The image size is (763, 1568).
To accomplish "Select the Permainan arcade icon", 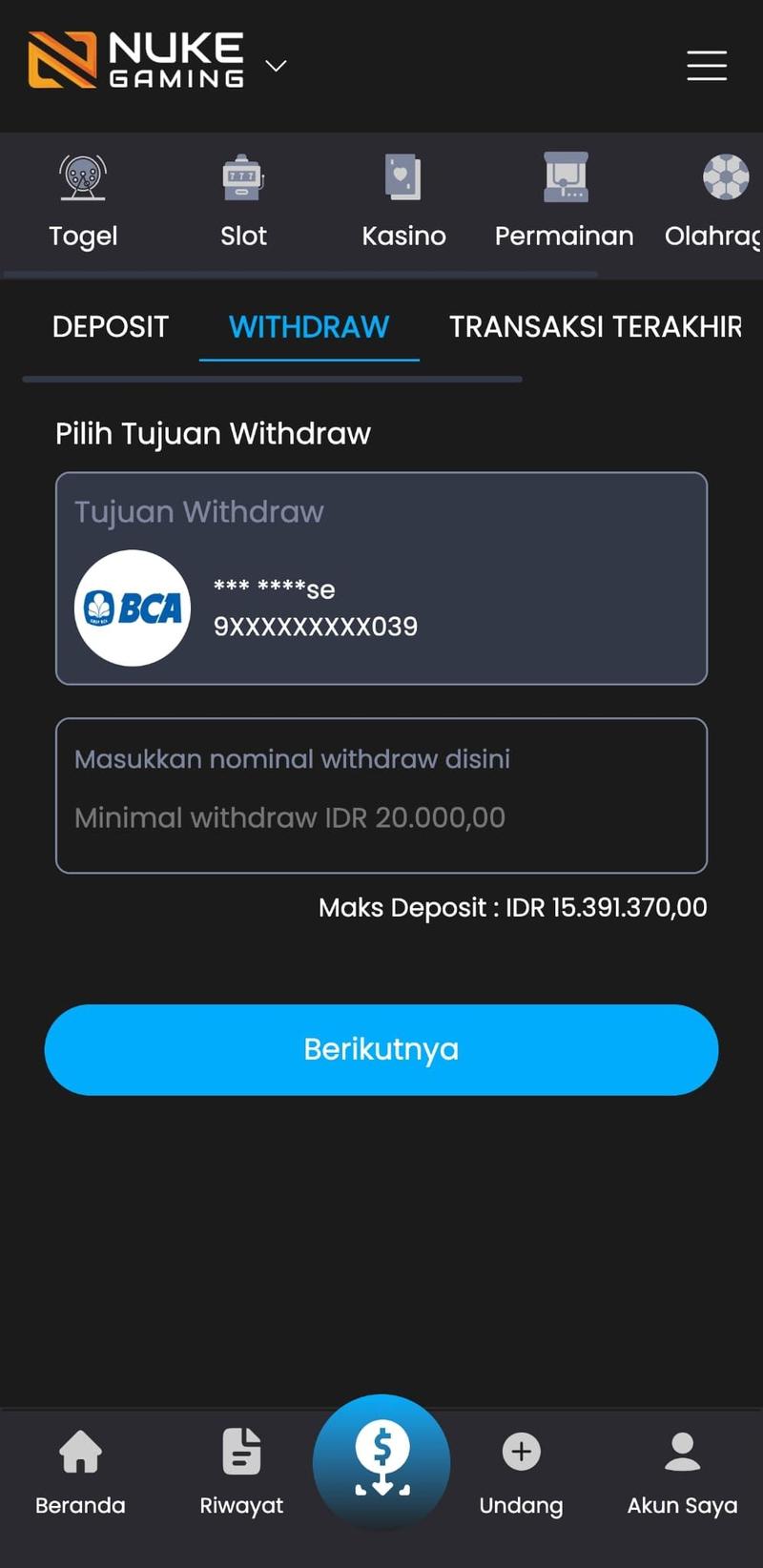I will (564, 181).
